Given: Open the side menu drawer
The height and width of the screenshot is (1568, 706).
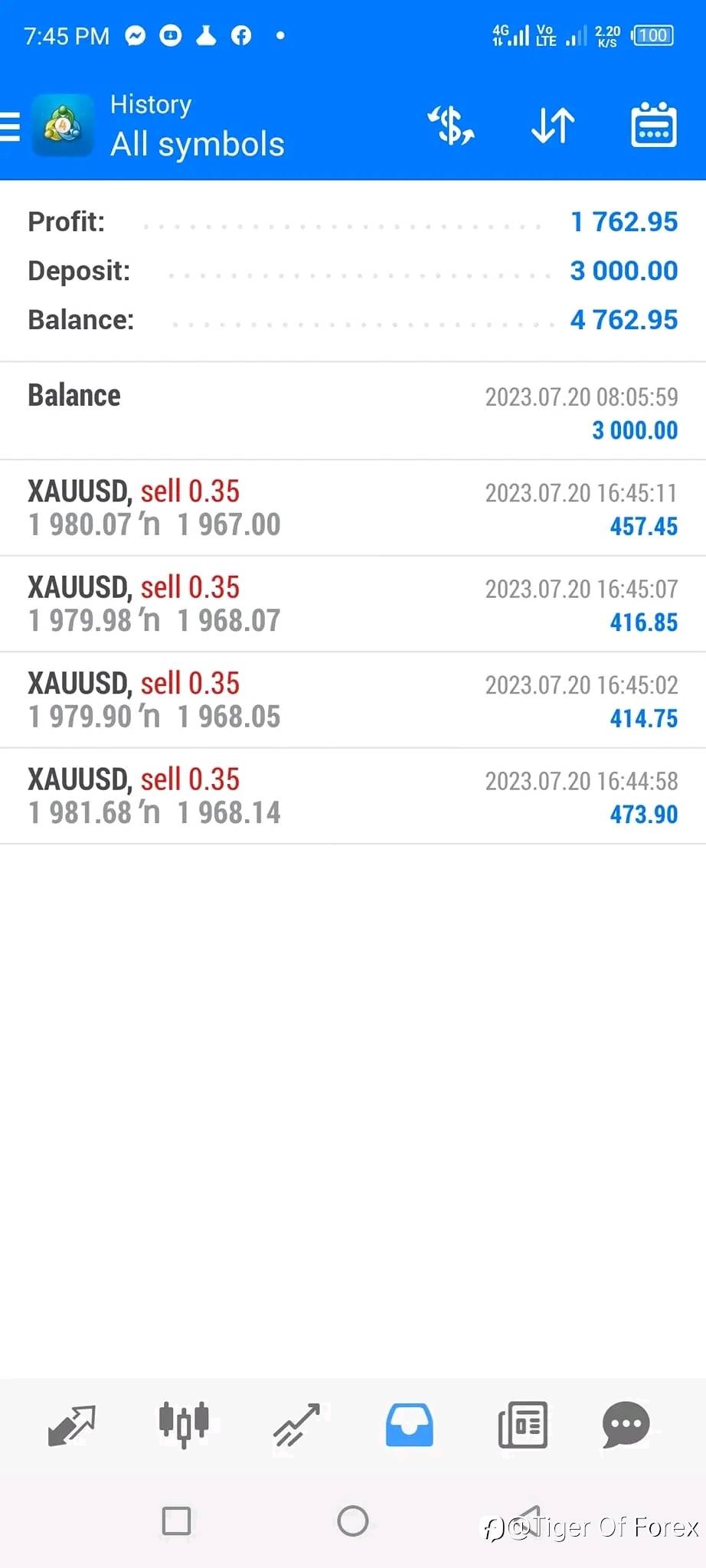Looking at the screenshot, I should (x=11, y=126).
